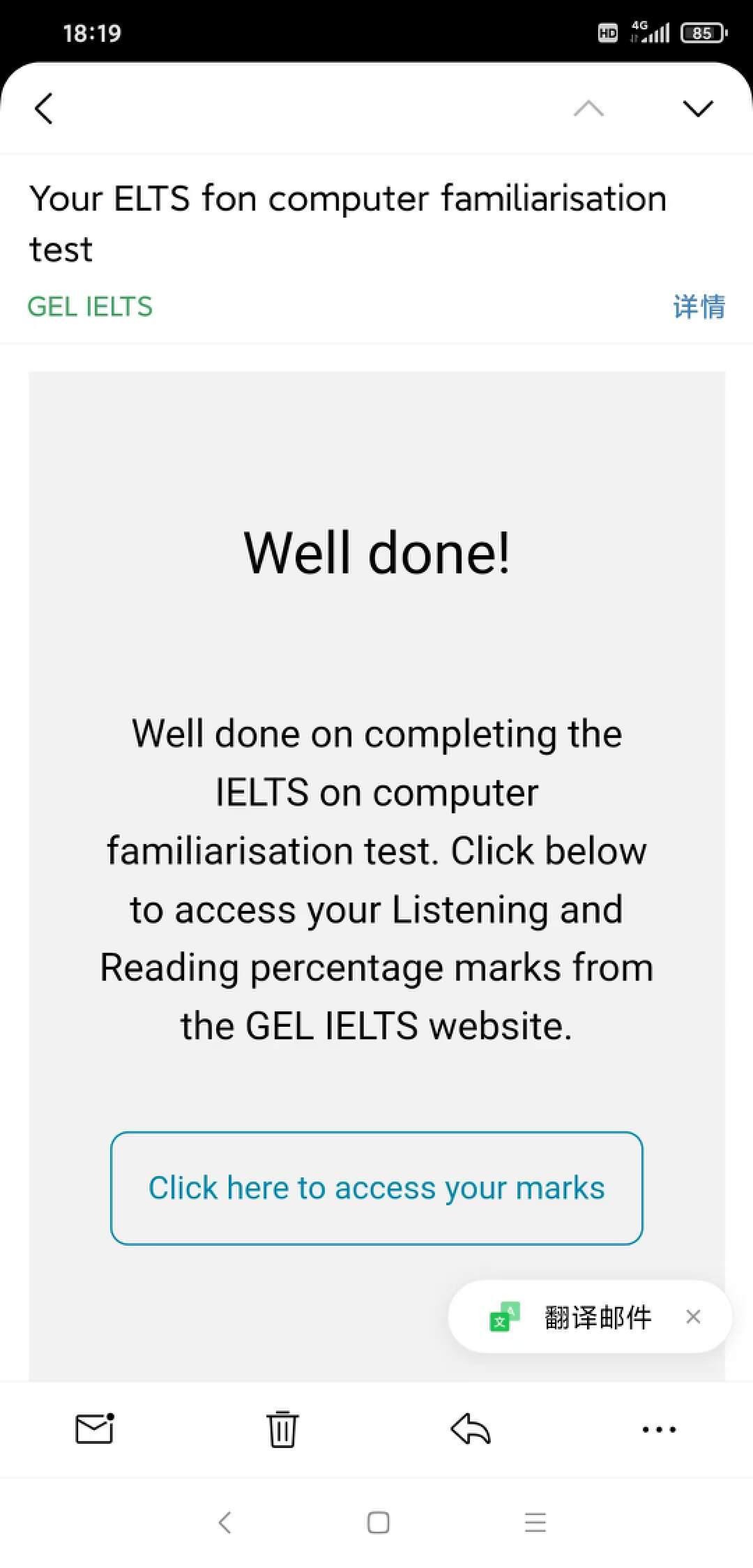Dismiss the 翻译邮件 translate popup
The image size is (753, 1568).
693,1317
